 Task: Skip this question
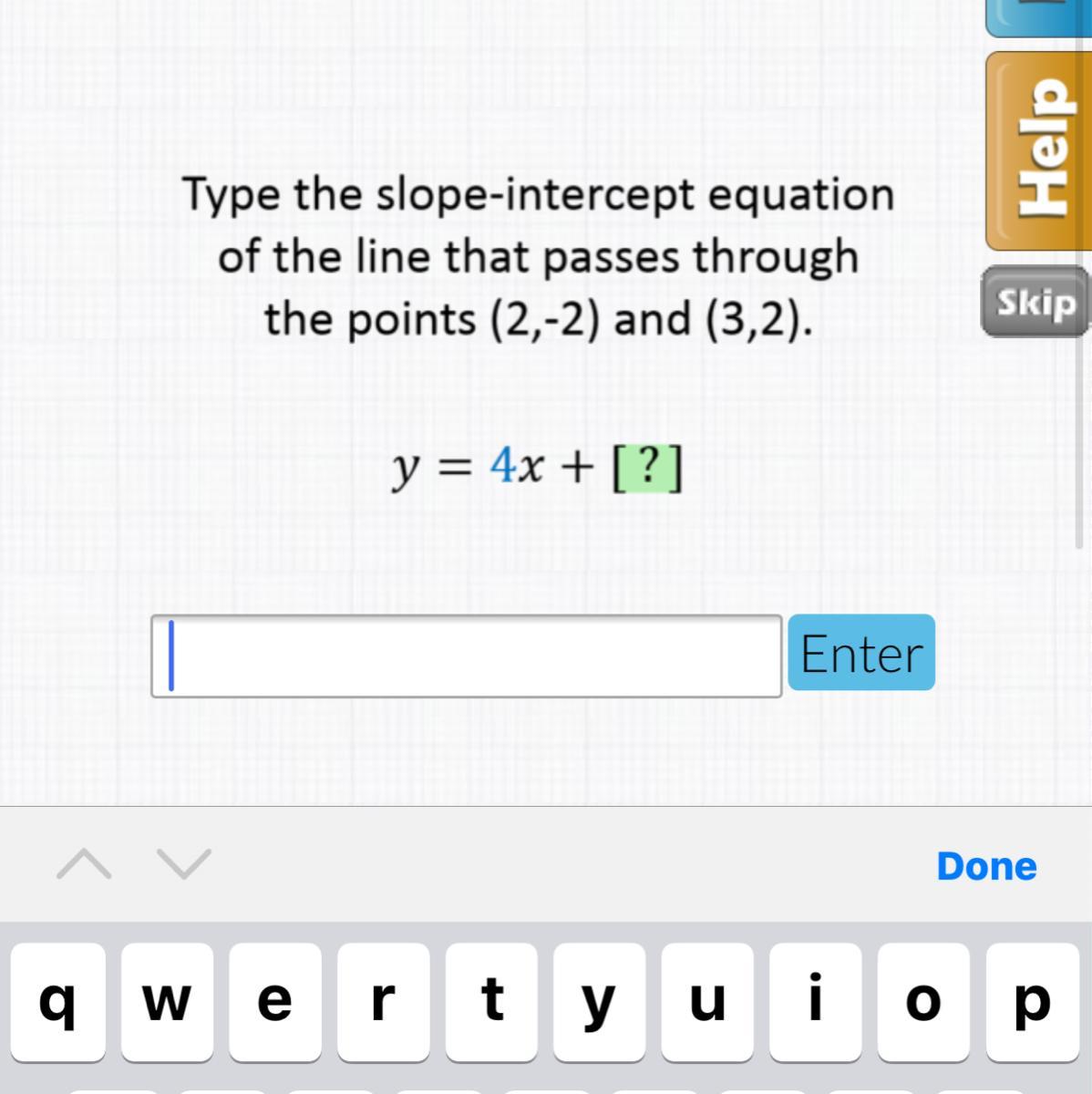1035,302
